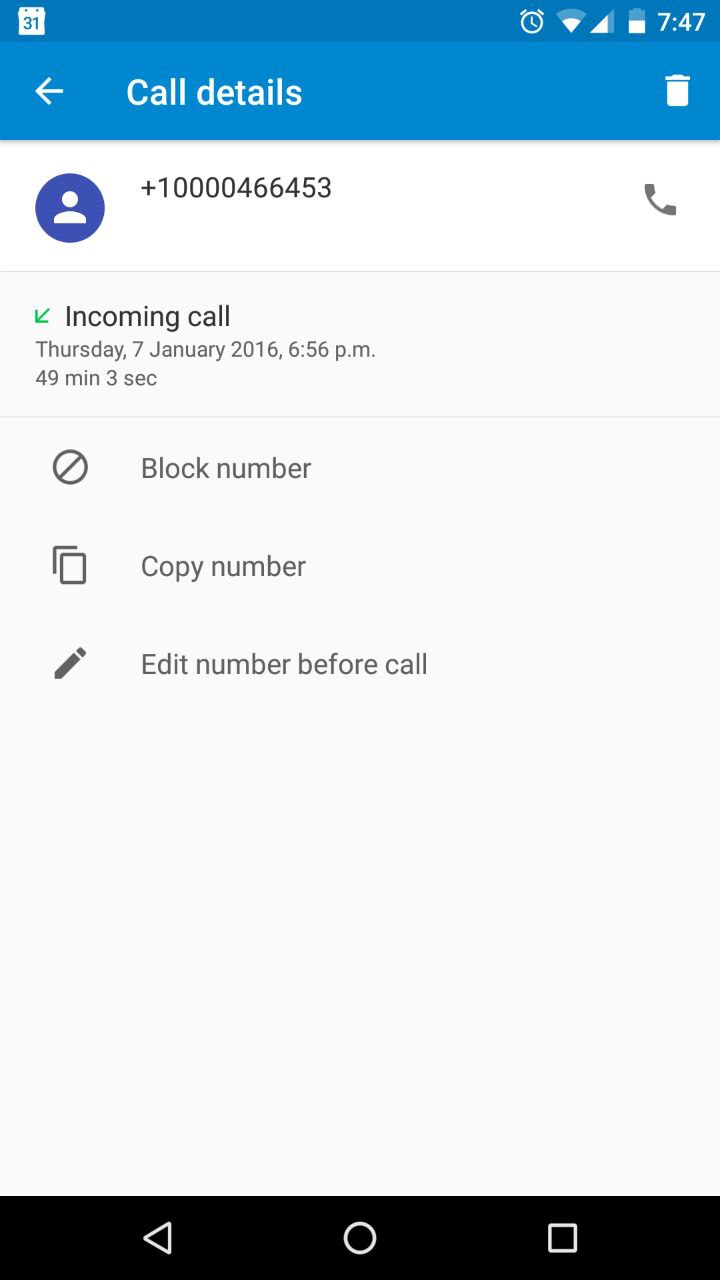Select Block number
Image resolution: width=720 pixels, height=1280 pixels.
tap(226, 468)
